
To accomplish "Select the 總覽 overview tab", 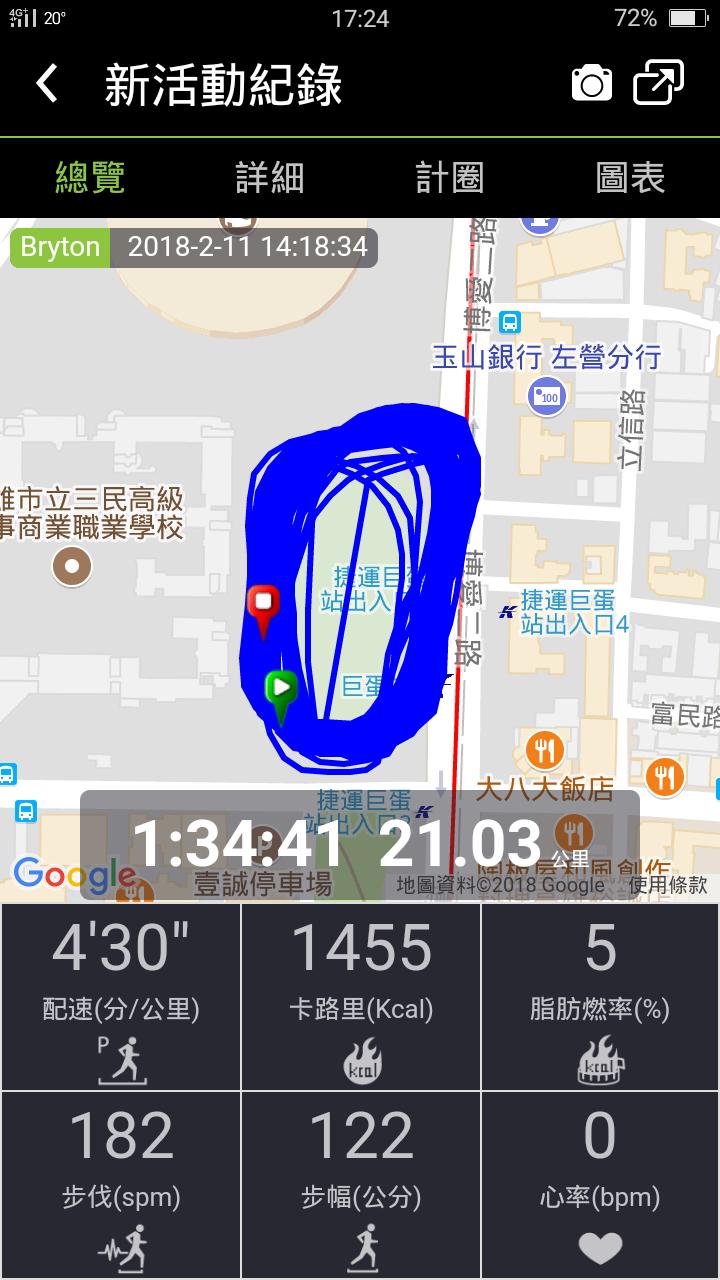I will 90,178.
